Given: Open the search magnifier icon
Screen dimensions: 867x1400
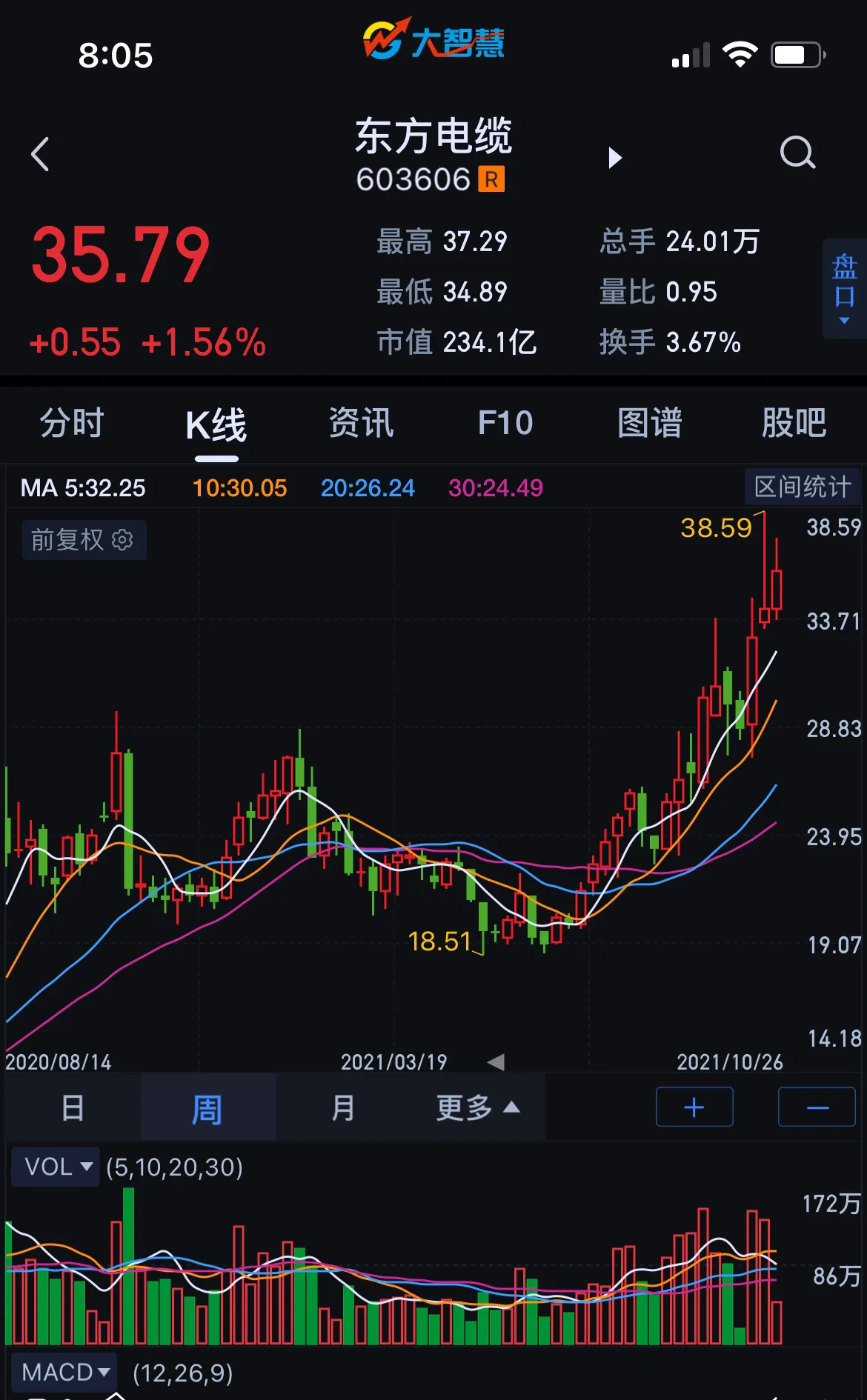Looking at the screenshot, I should [797, 153].
